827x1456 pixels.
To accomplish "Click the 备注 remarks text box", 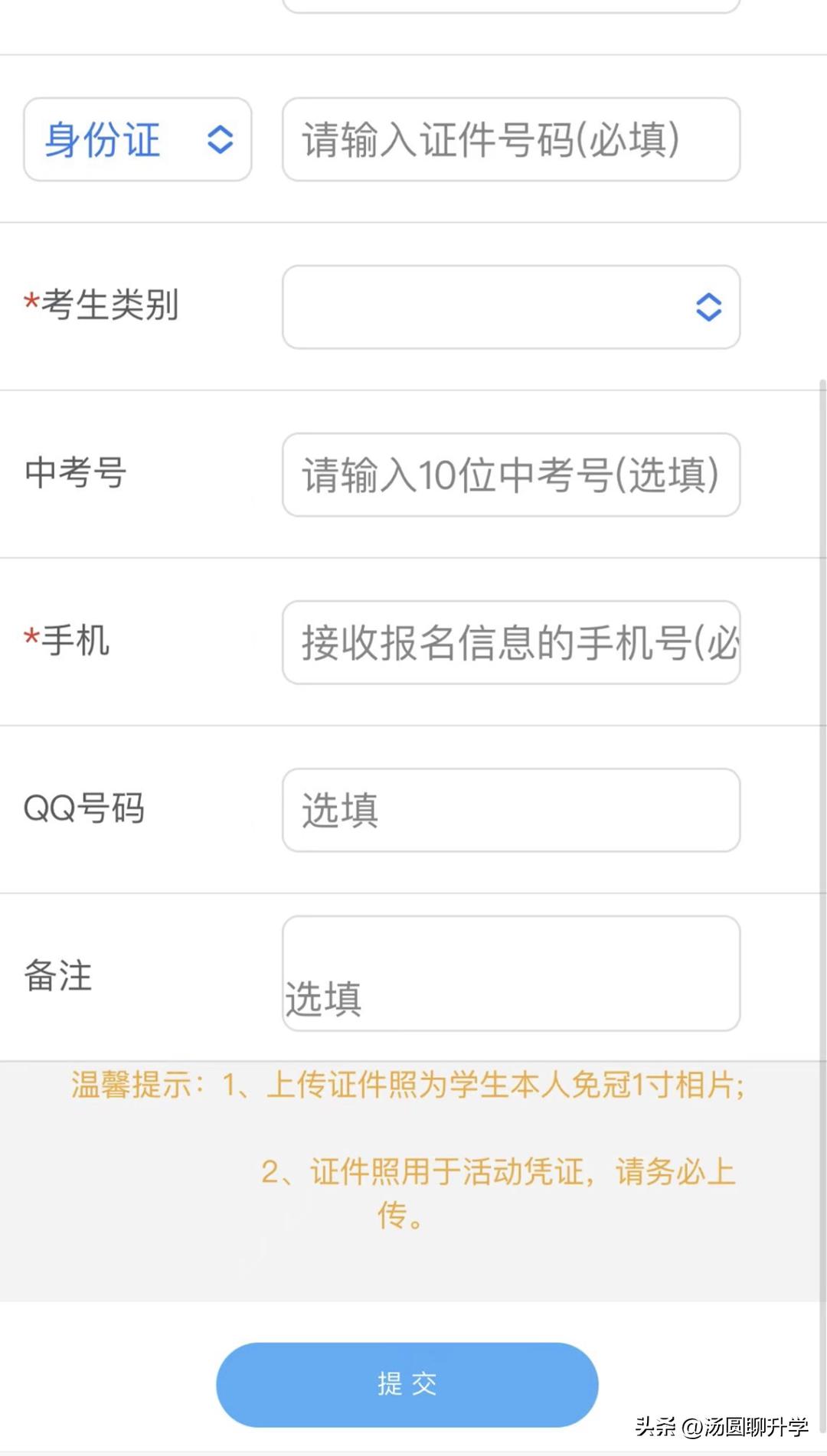I will (x=511, y=973).
